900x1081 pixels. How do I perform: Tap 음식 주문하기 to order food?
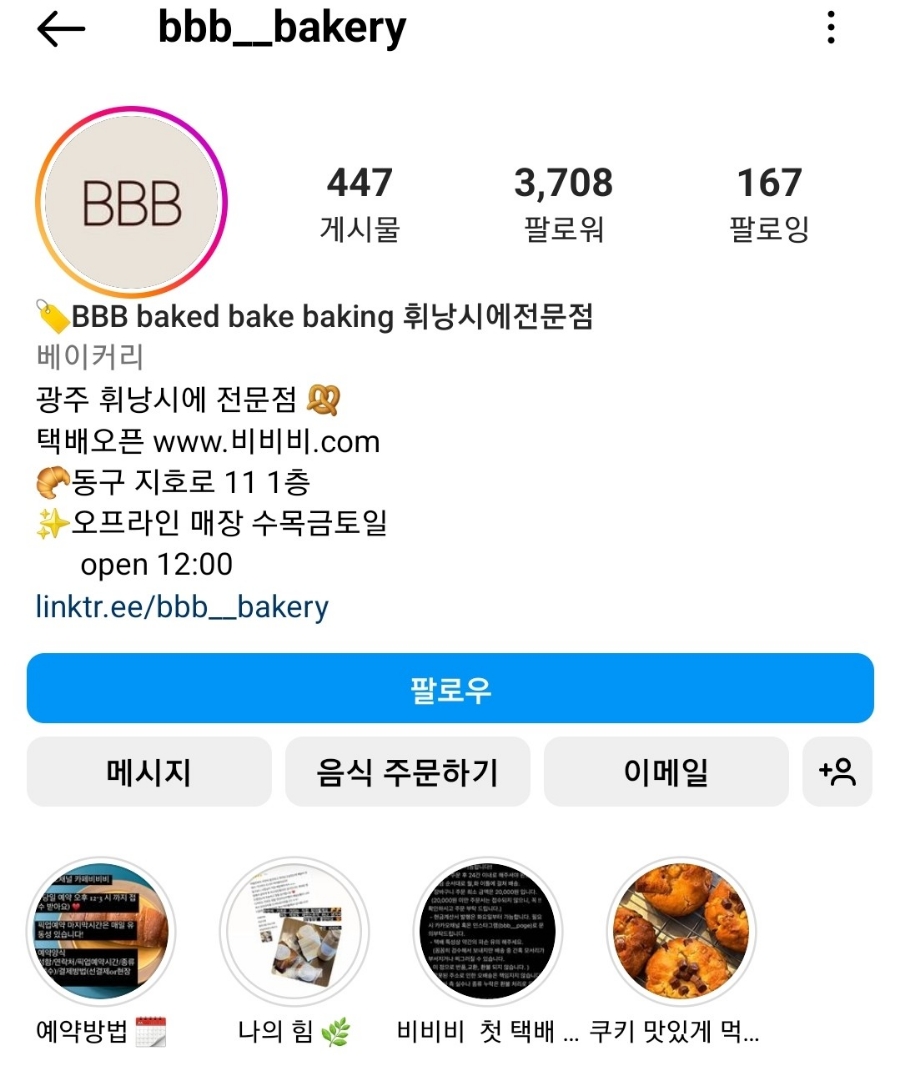point(407,772)
